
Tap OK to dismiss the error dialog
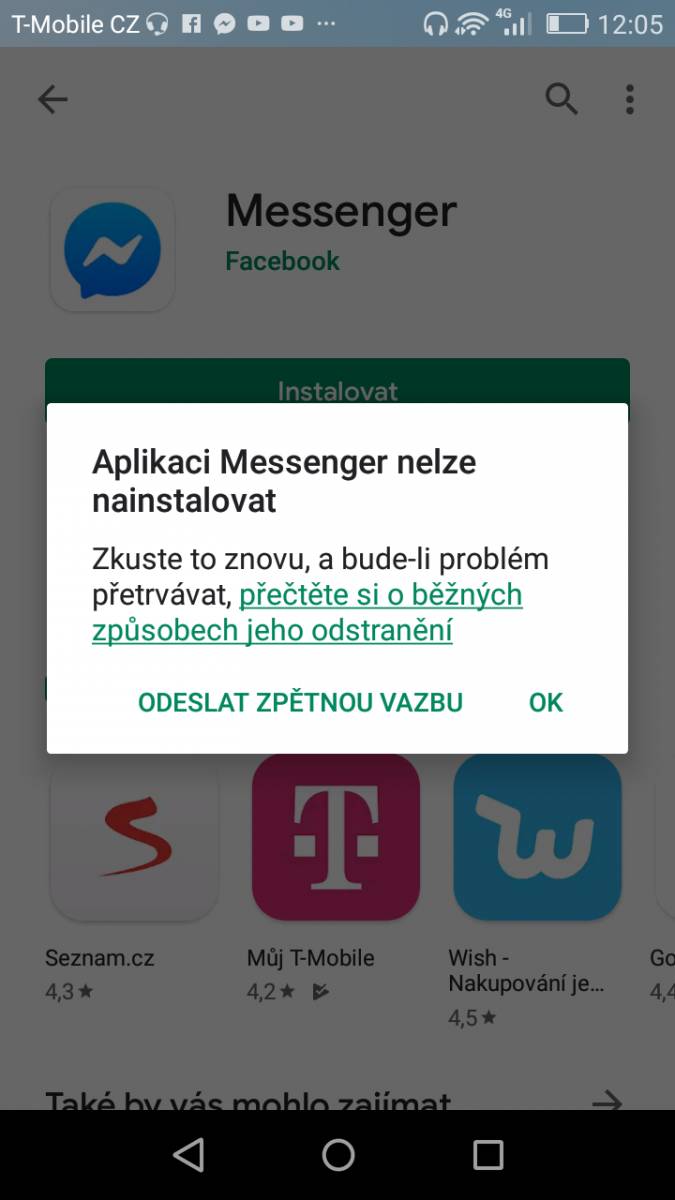pos(546,702)
